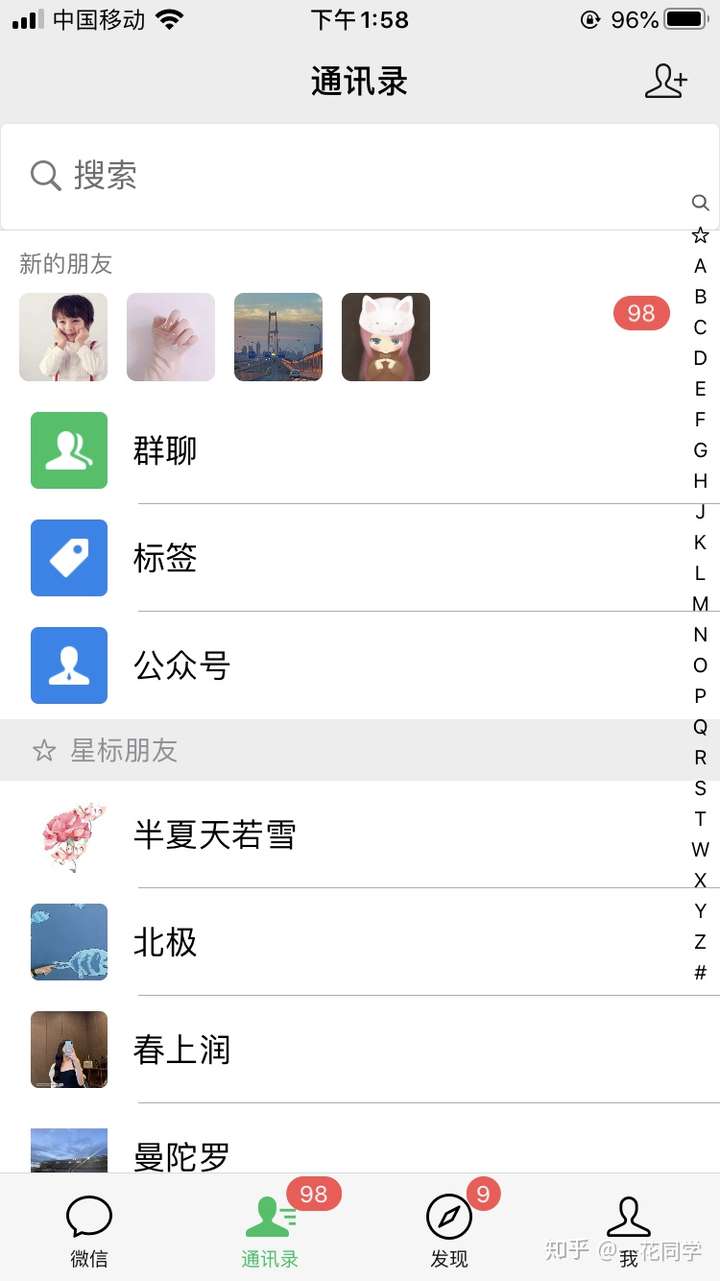720x1281 pixels.
Task: Jump to # section in index
Action: 700,973
